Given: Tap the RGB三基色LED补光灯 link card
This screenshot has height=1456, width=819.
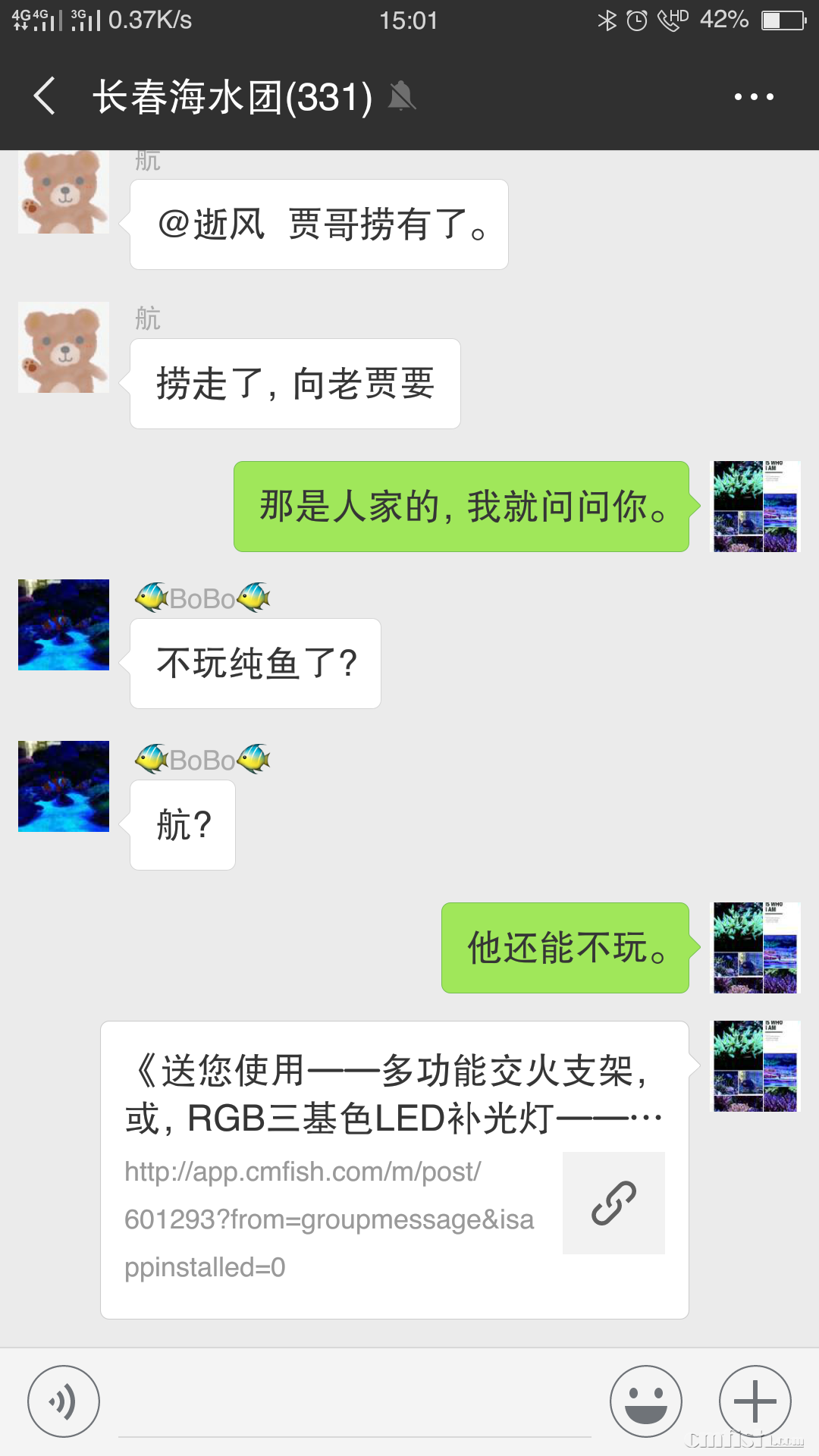Looking at the screenshot, I should click(394, 1092).
